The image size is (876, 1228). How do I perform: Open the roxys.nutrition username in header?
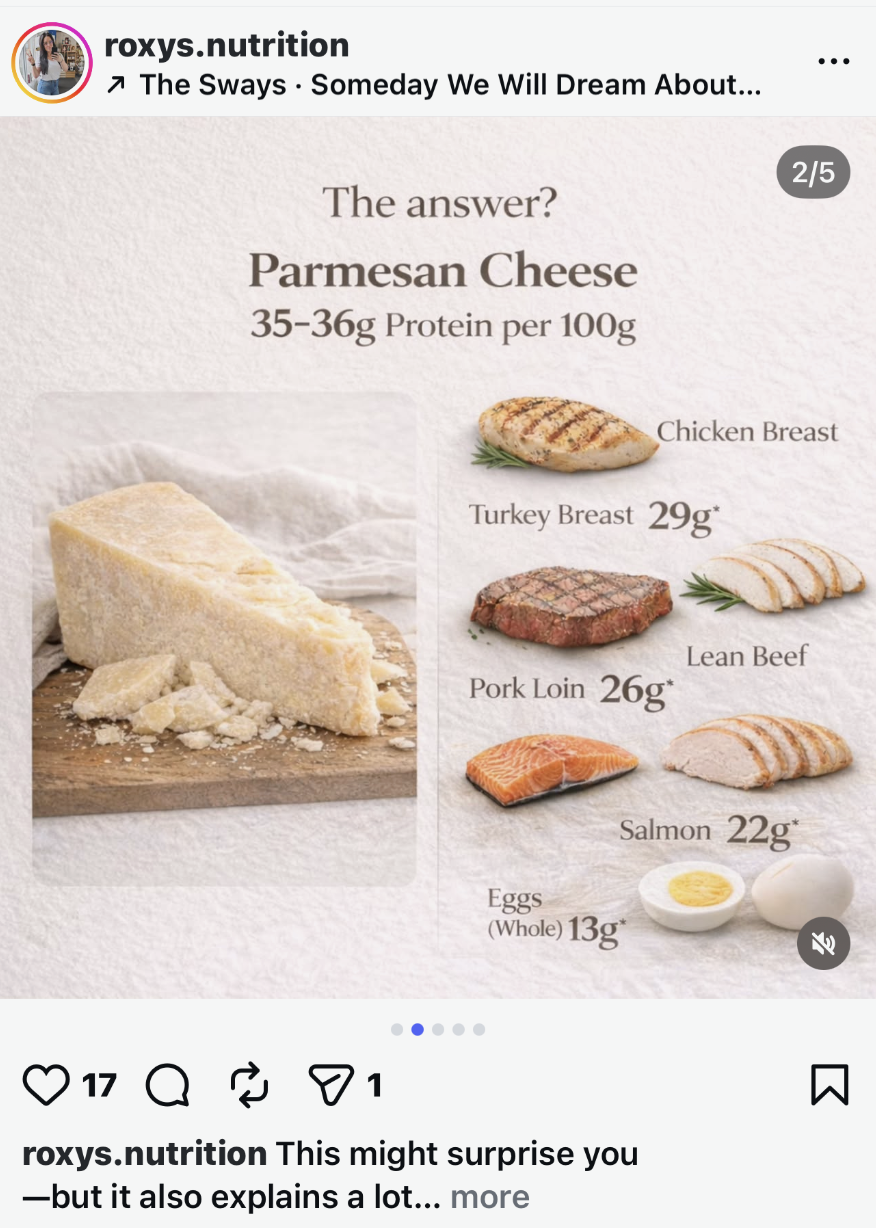click(x=227, y=44)
